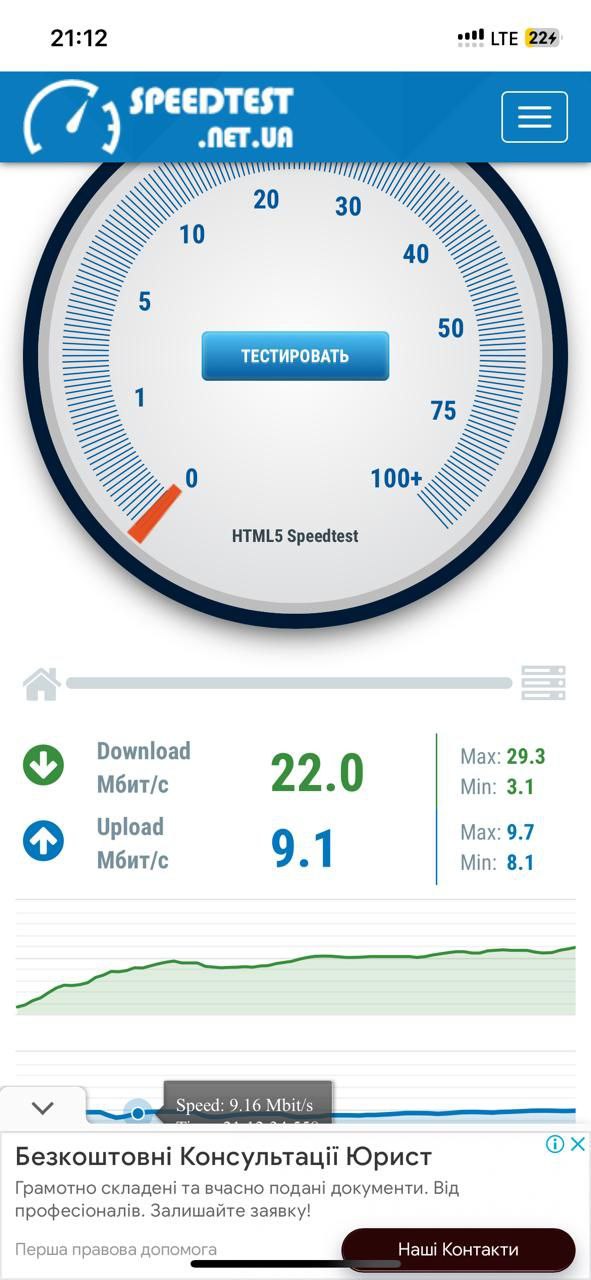Open the Безкоштовні Консультації Юрист ad
Image resolution: width=591 pixels, height=1280 pixels.
click(x=223, y=1158)
